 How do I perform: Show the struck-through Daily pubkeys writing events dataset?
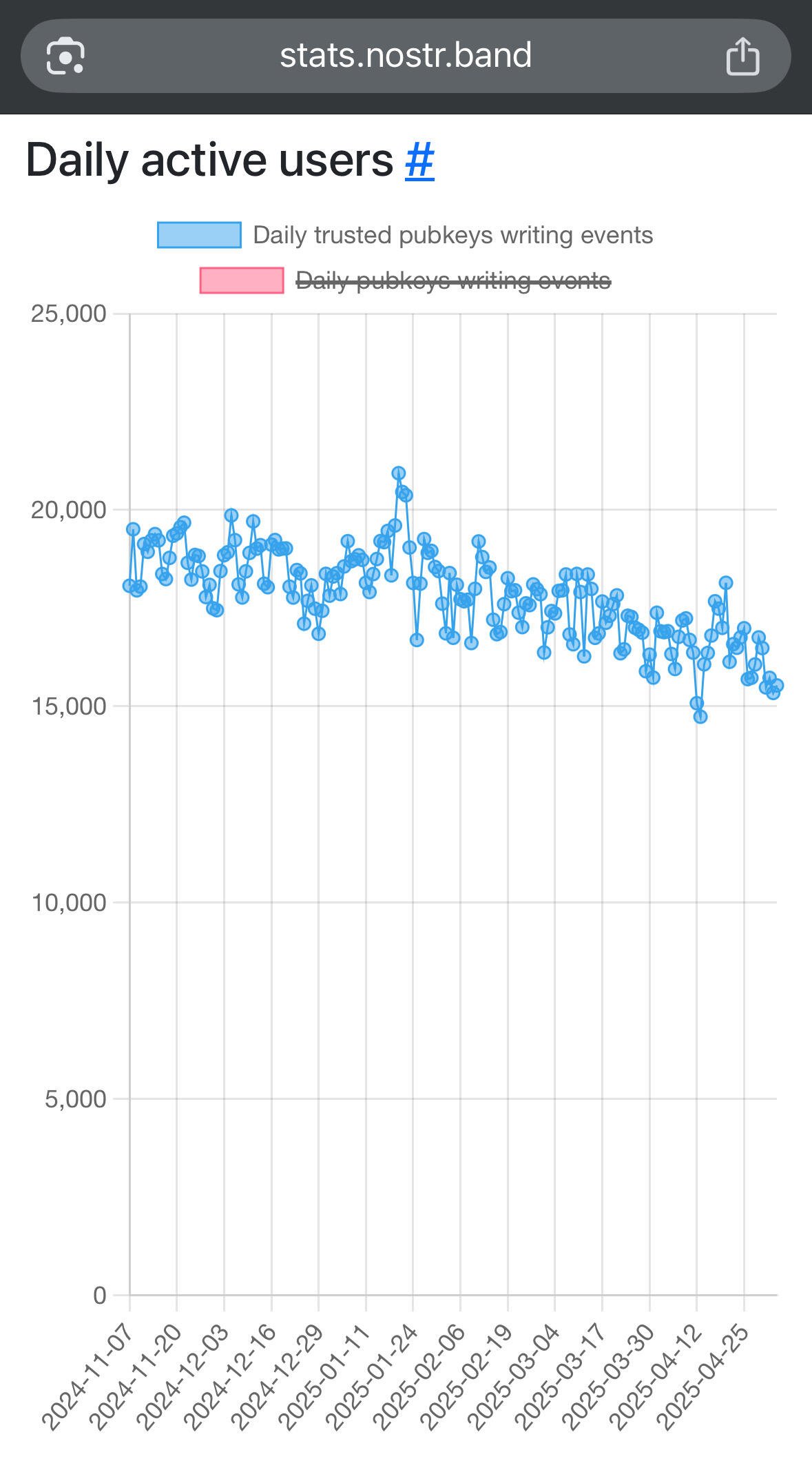click(405, 280)
